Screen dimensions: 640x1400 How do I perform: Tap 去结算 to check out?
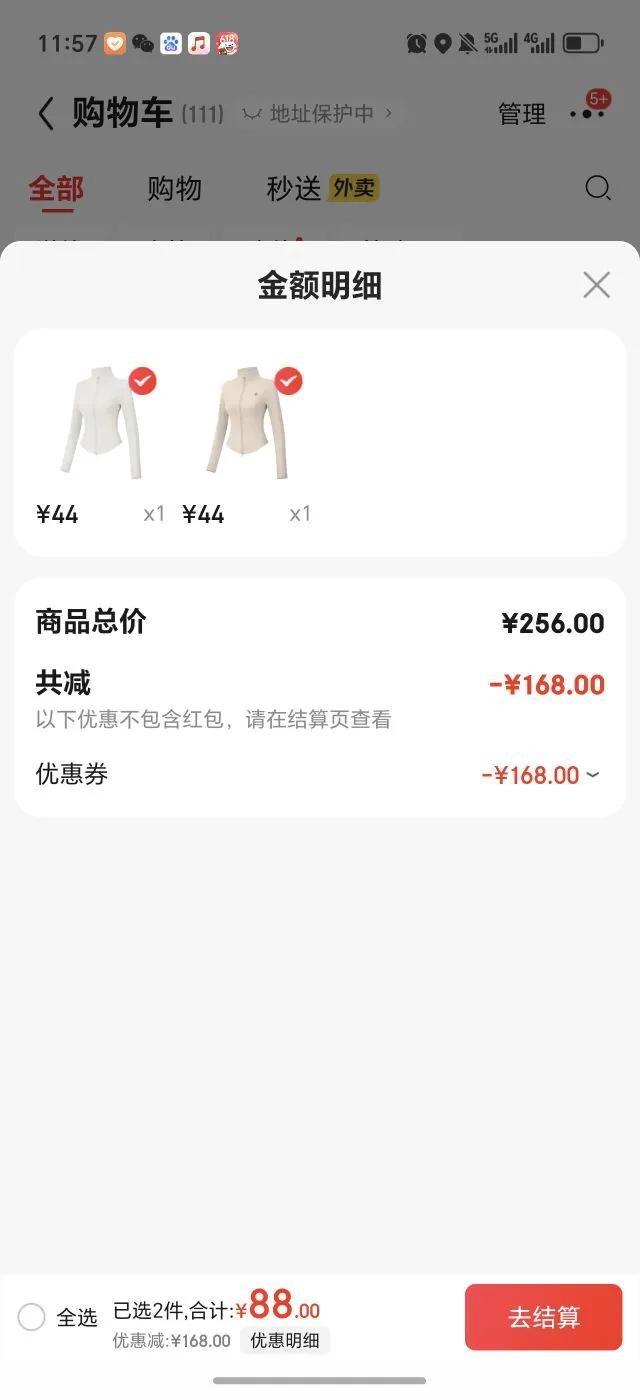click(543, 1317)
